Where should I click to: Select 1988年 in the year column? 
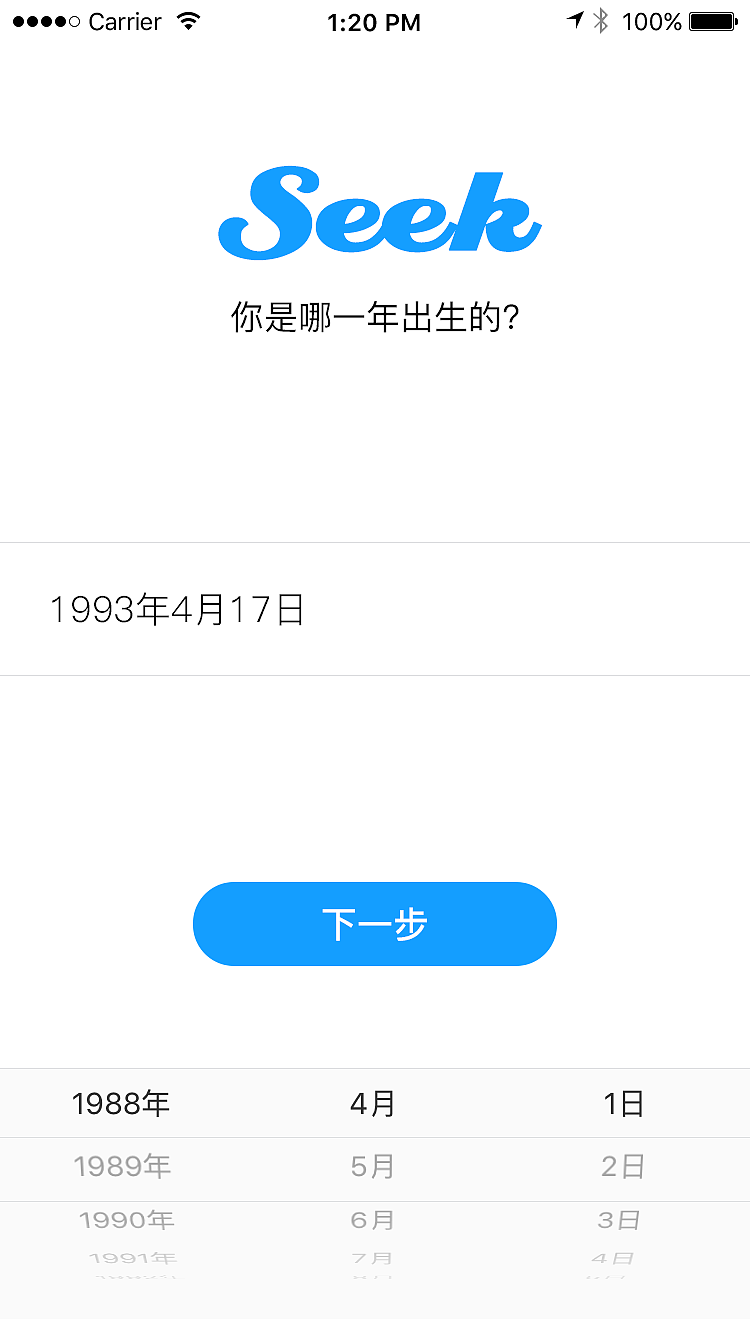121,1104
